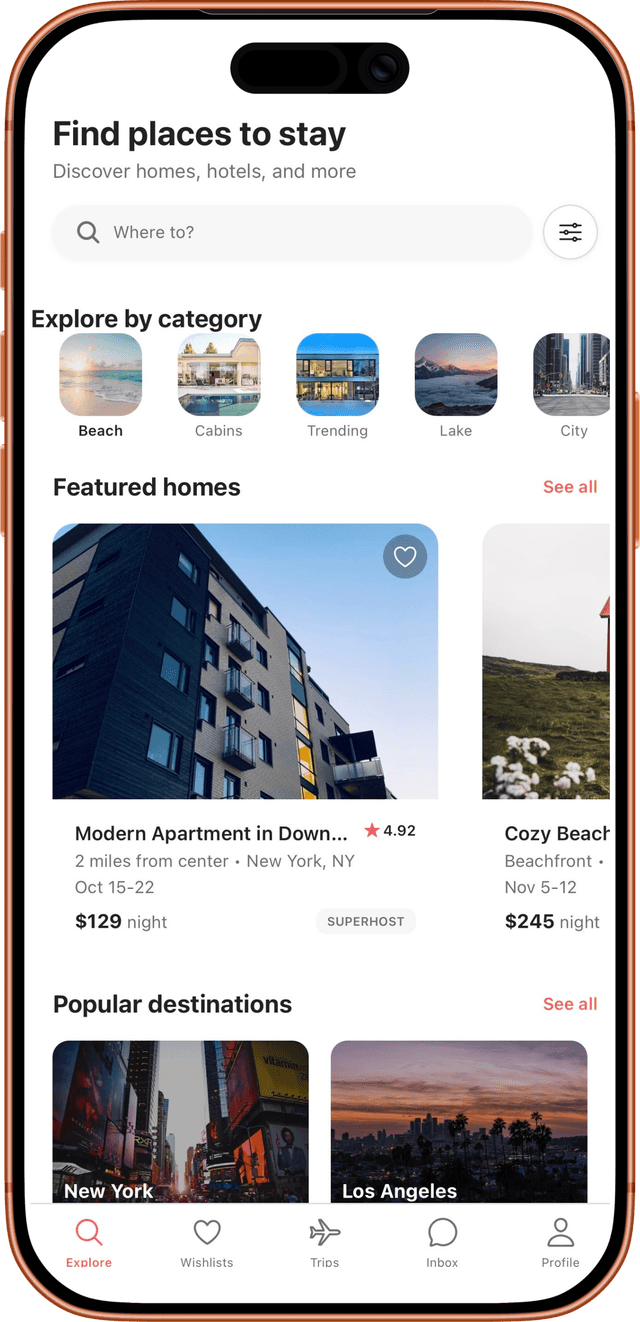Pick the Lake category
This screenshot has height=1322, width=640.
(456, 386)
